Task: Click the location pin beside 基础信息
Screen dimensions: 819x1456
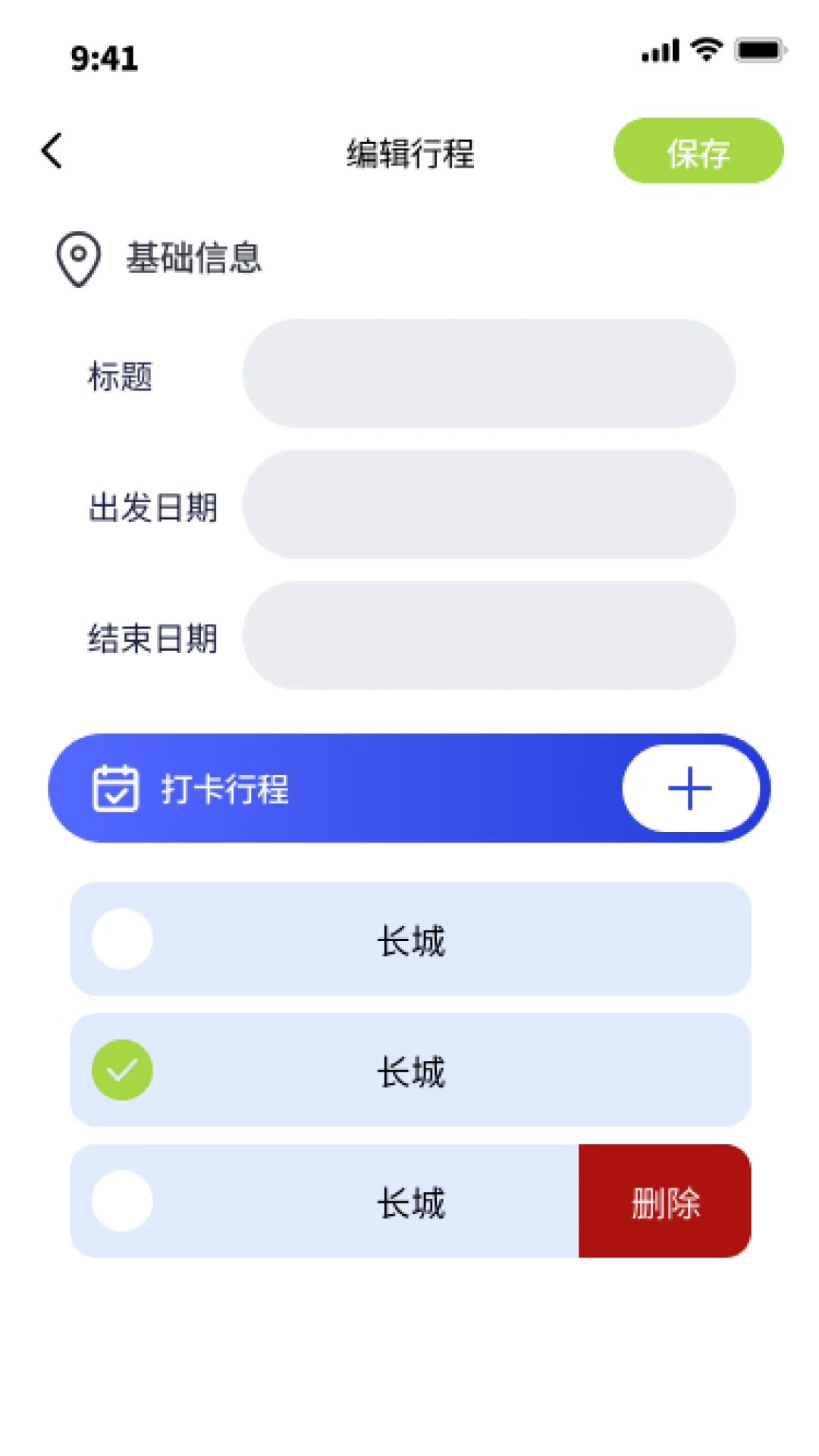Action: 78,258
